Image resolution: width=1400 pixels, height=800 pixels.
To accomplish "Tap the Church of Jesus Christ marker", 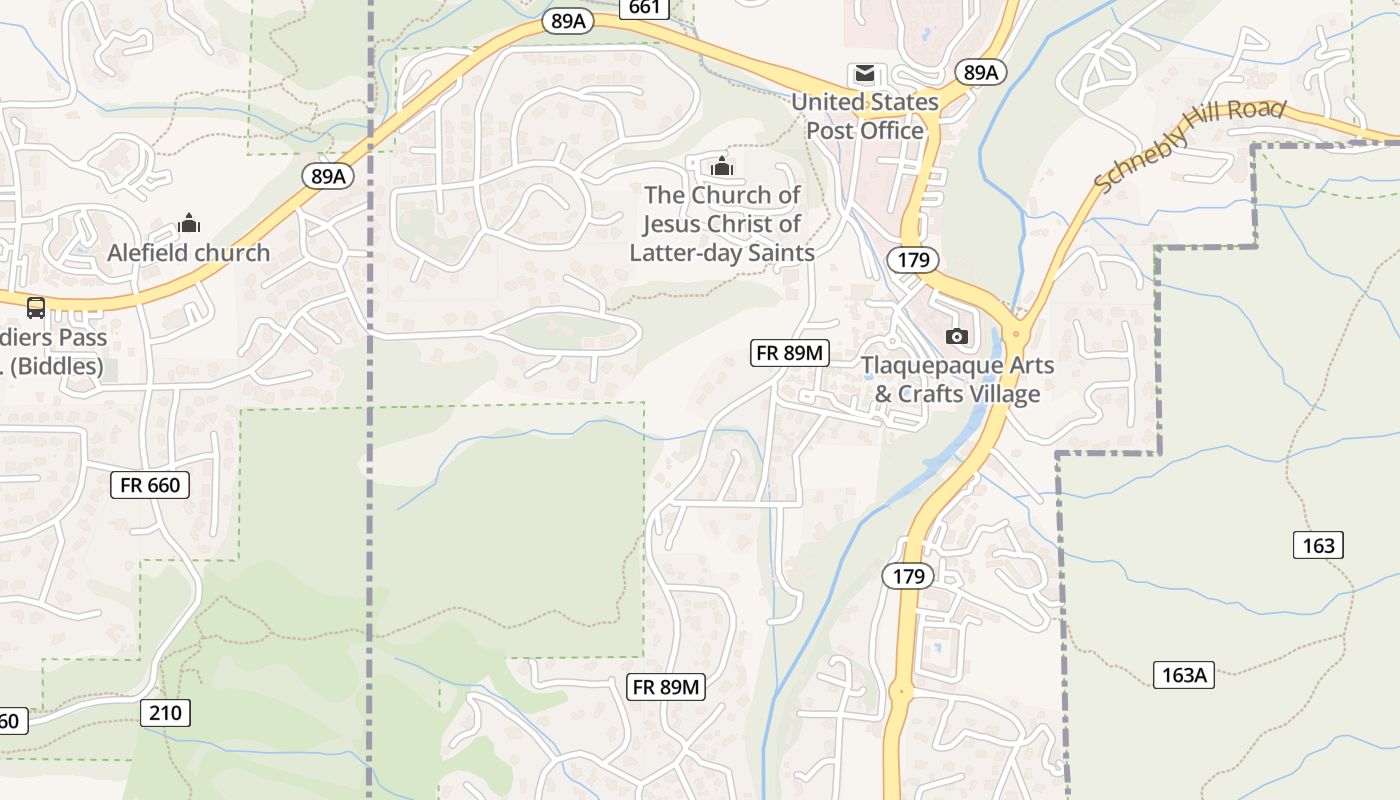I will click(722, 166).
